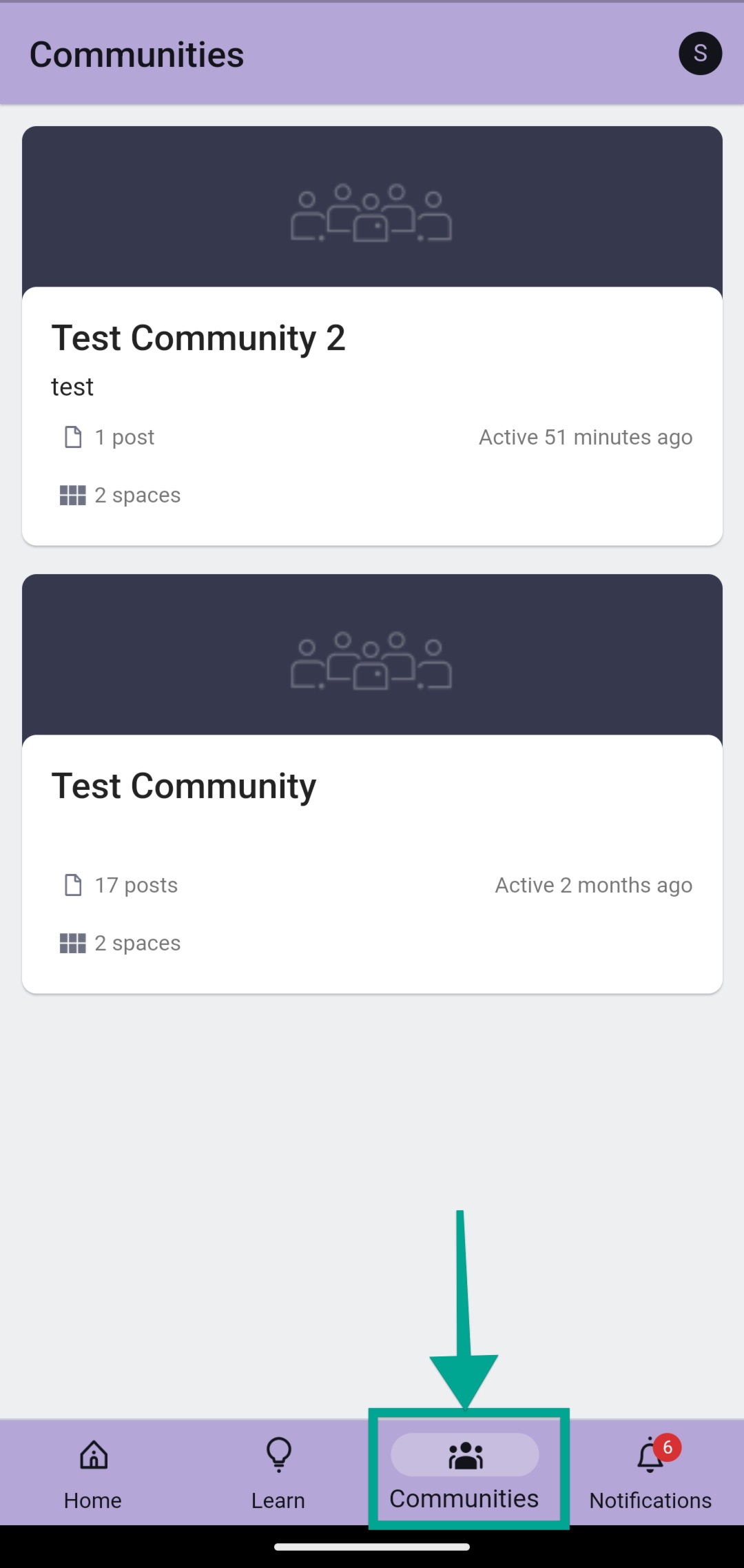Go to the Home tab
This screenshot has height=1568, width=744.
[x=93, y=1473]
